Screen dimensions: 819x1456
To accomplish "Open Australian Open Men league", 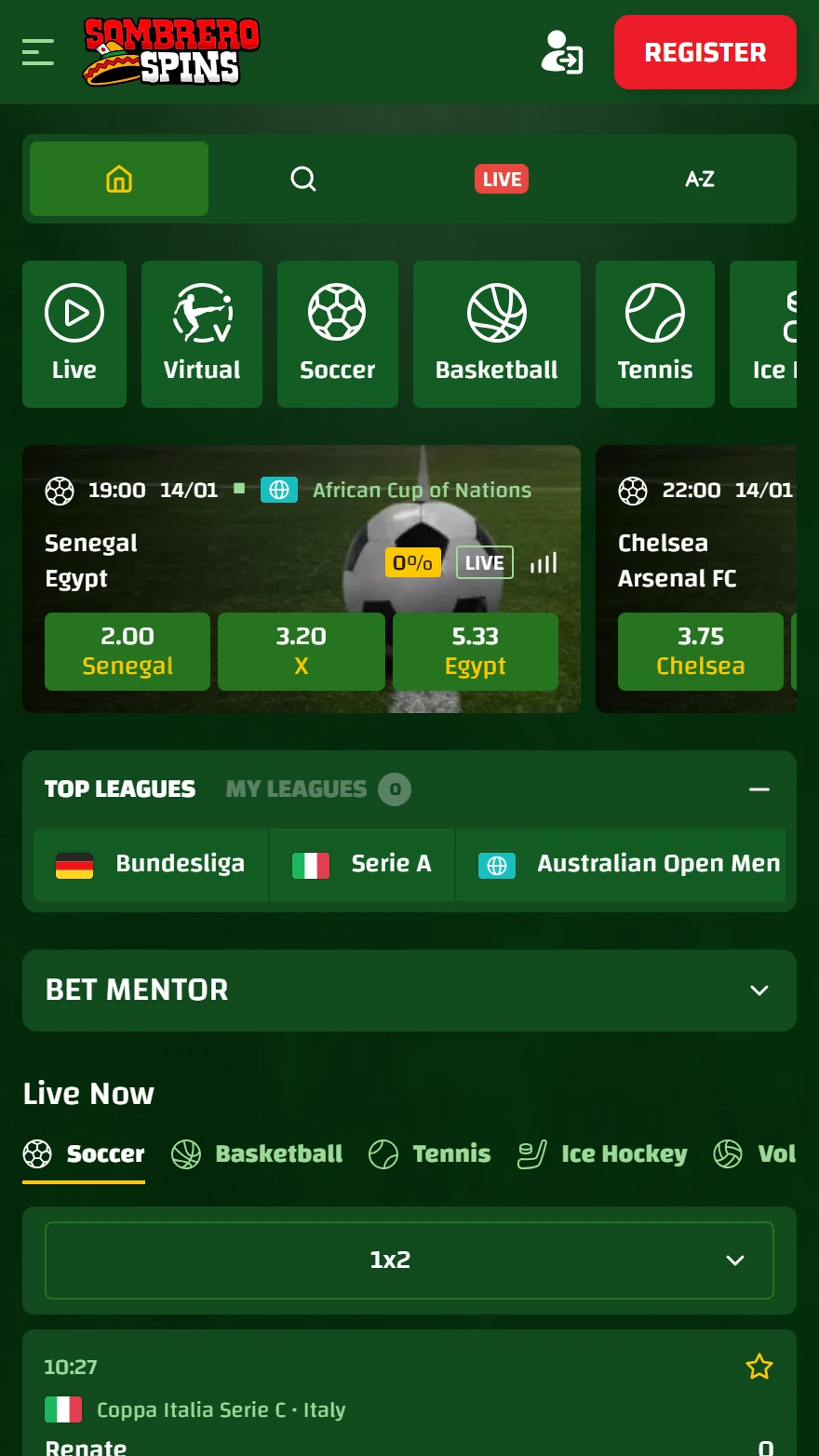I will tap(629, 864).
